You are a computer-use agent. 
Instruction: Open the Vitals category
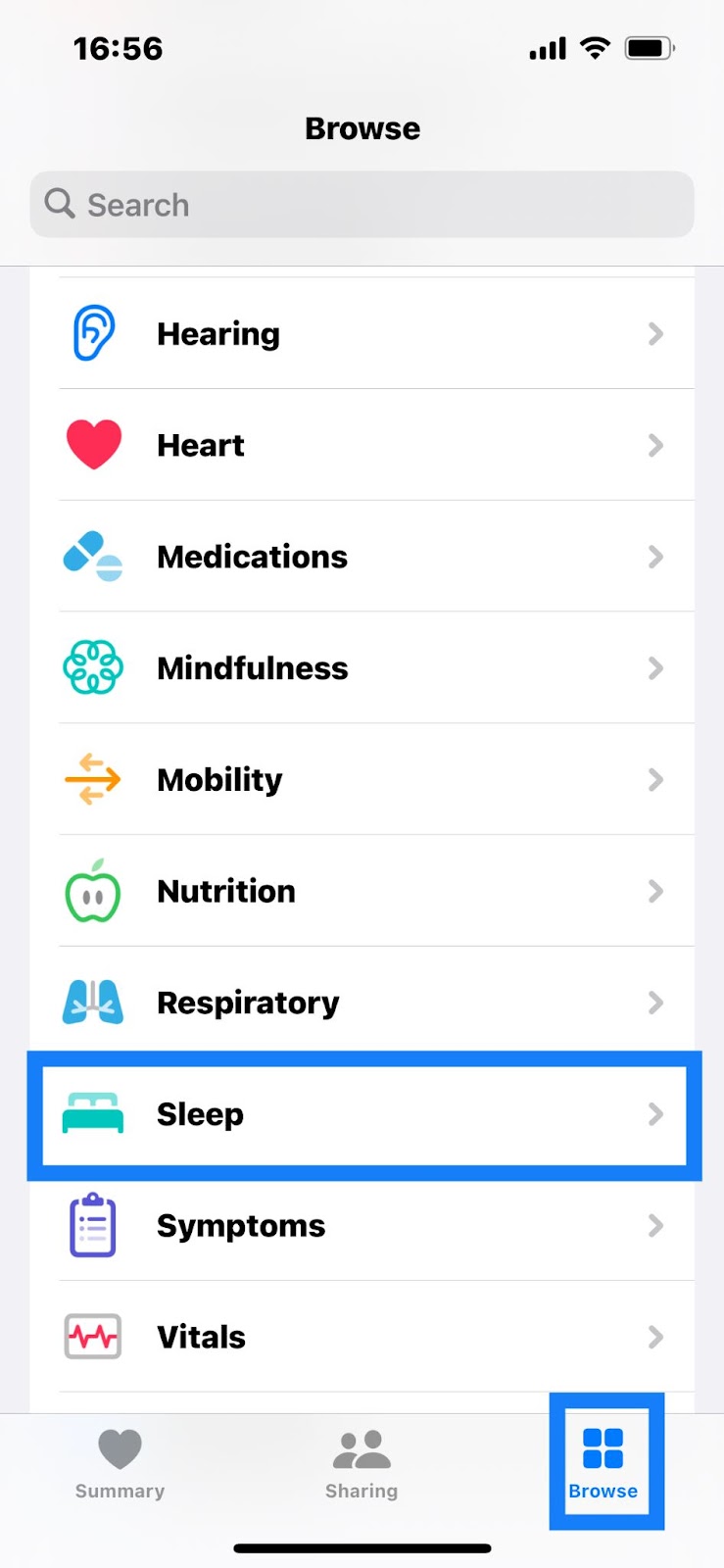pyautogui.click(x=362, y=1338)
